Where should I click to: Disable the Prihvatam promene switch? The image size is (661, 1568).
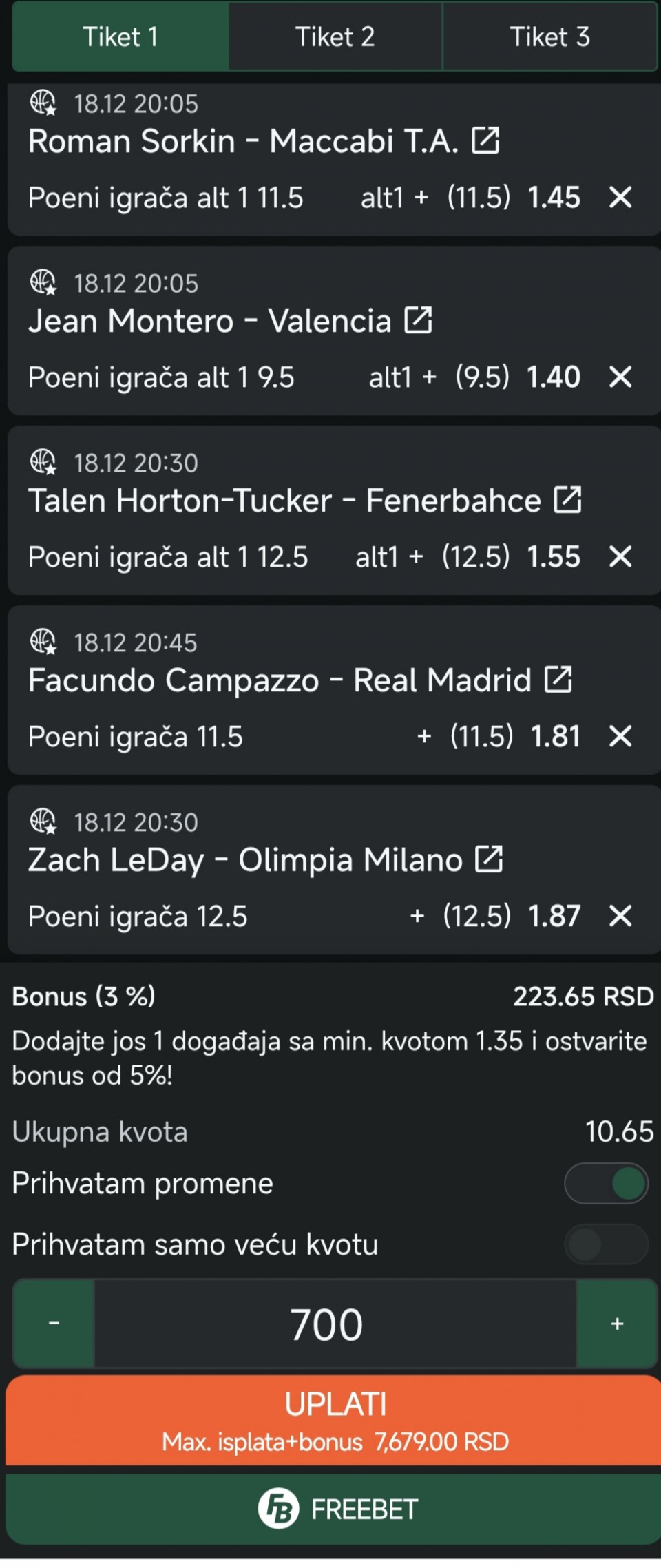[606, 1184]
